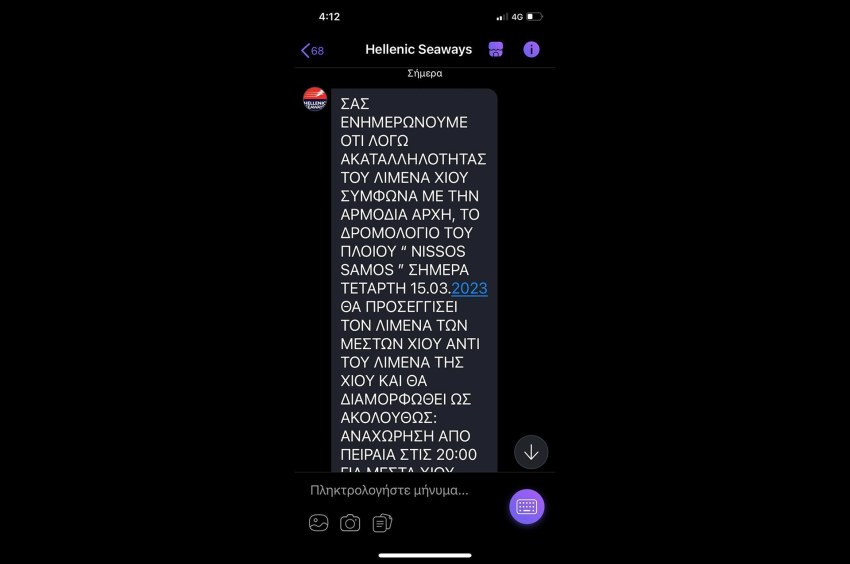Image resolution: width=850 pixels, height=564 pixels.
Task: Open the sticker and GIF picker
Action: (319, 522)
